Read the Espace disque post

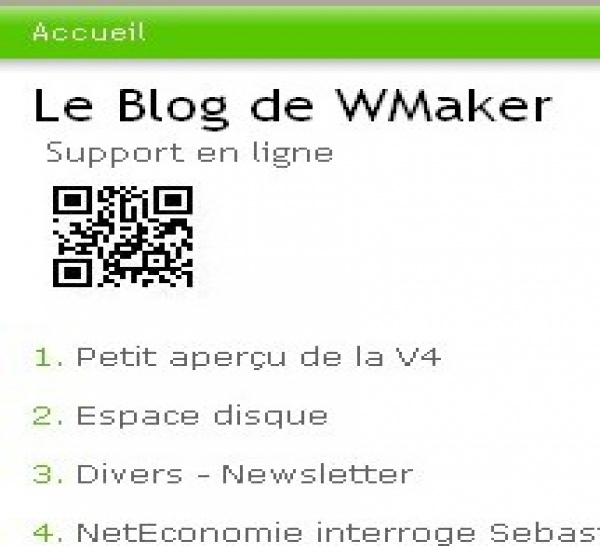pyautogui.click(x=201, y=415)
